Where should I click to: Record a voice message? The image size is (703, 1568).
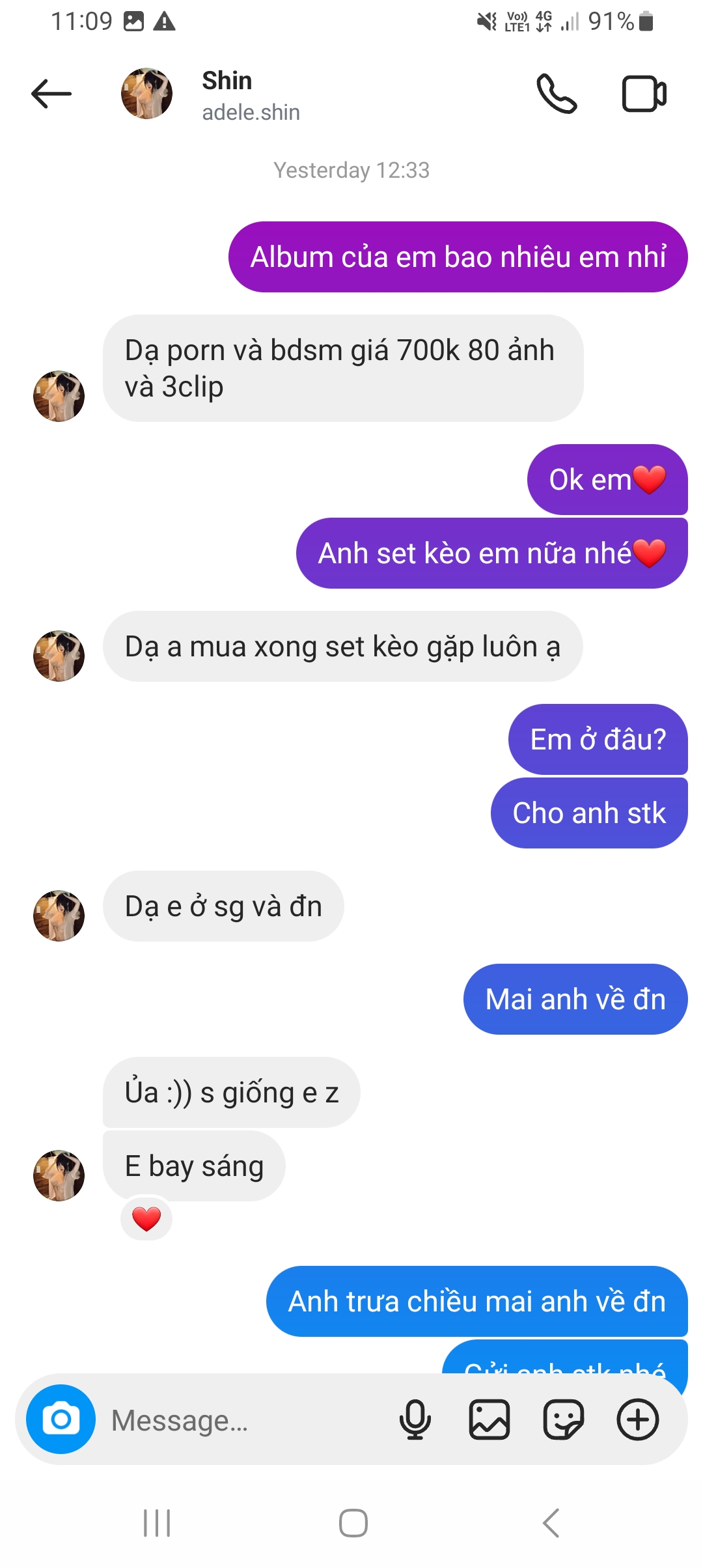(x=415, y=1420)
